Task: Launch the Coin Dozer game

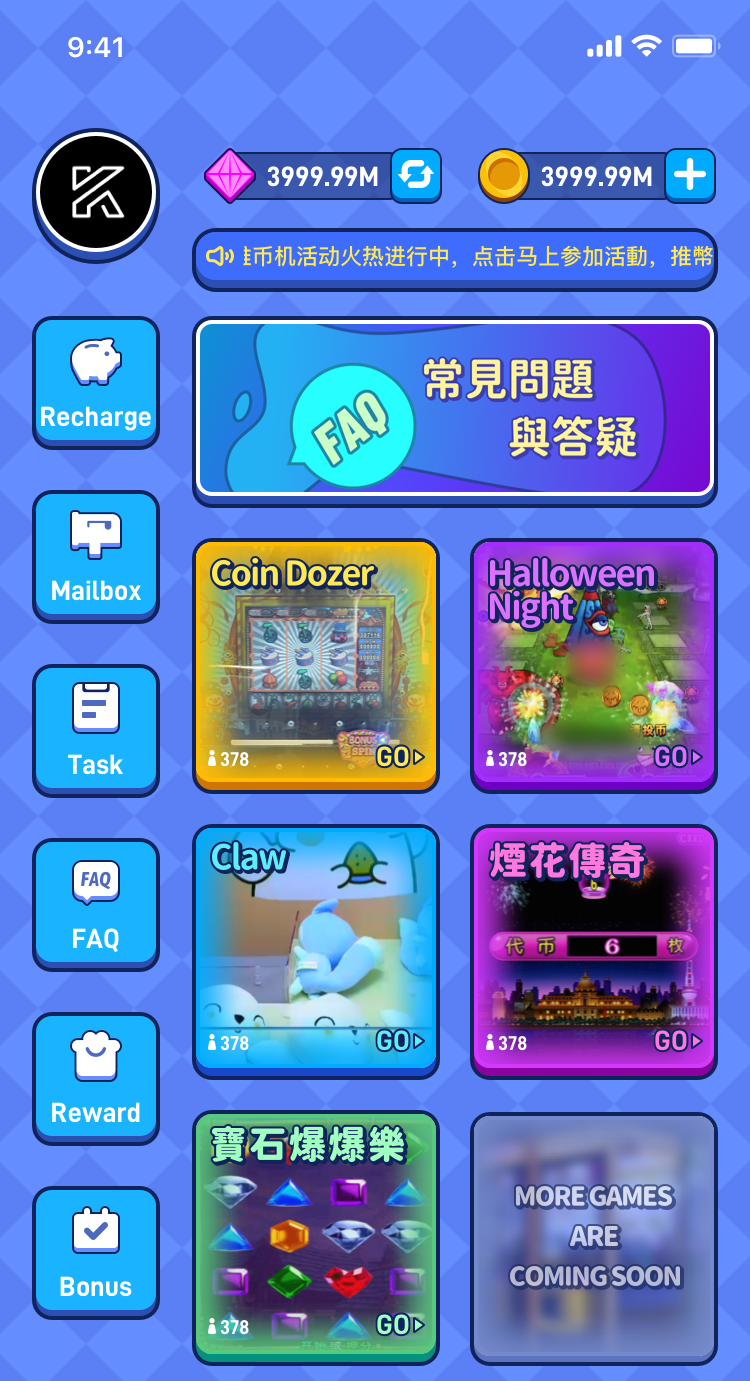Action: coord(316,665)
